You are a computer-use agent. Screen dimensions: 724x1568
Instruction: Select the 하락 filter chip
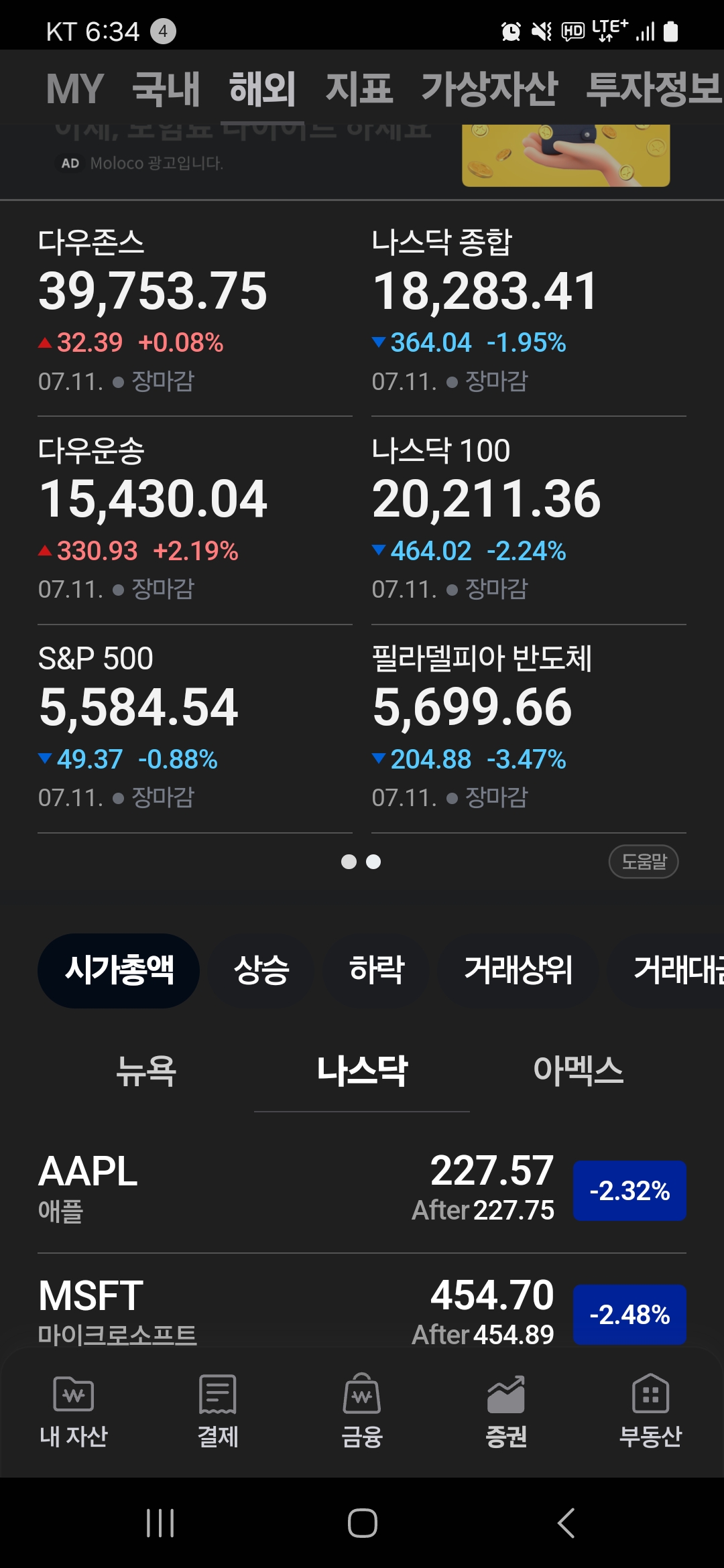pos(377,970)
